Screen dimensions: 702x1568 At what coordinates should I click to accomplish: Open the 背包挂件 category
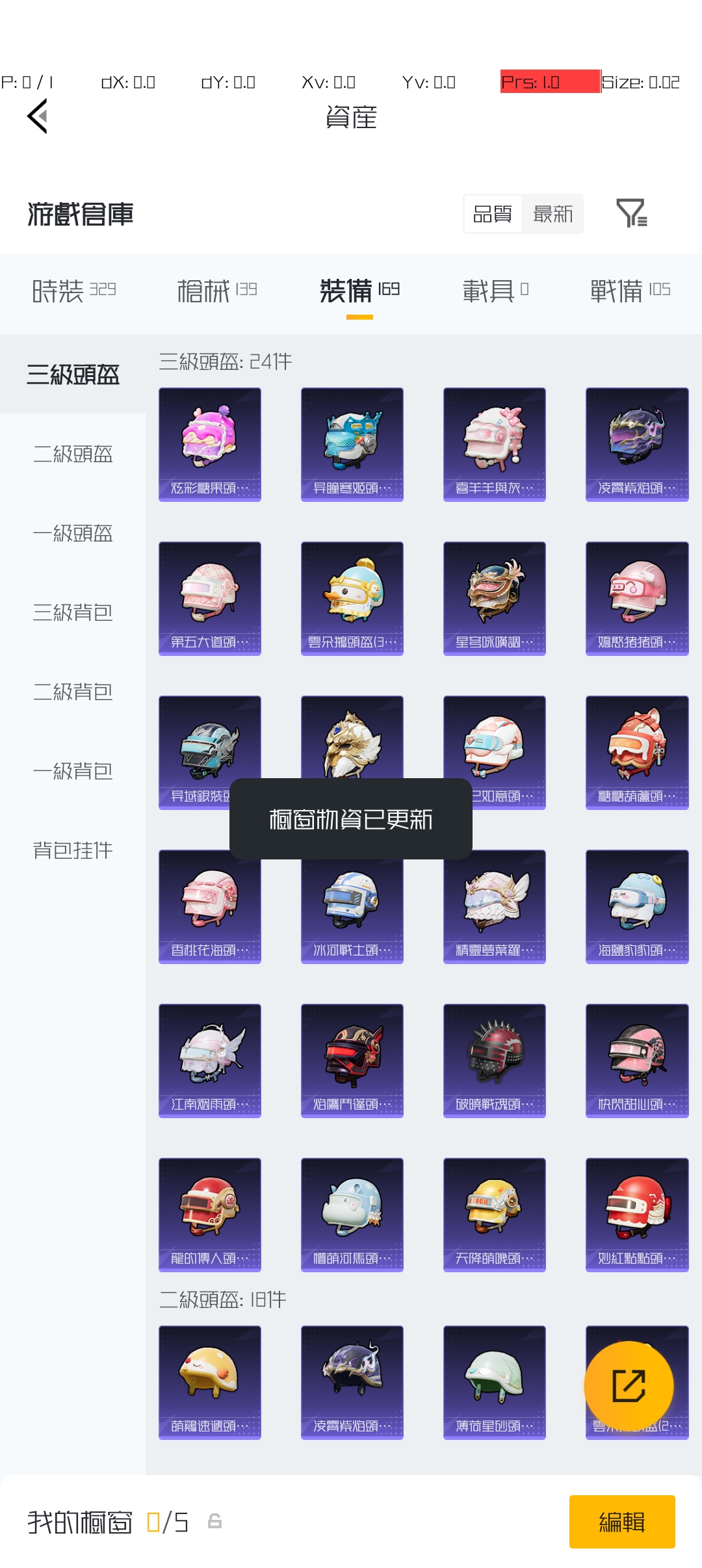click(73, 850)
